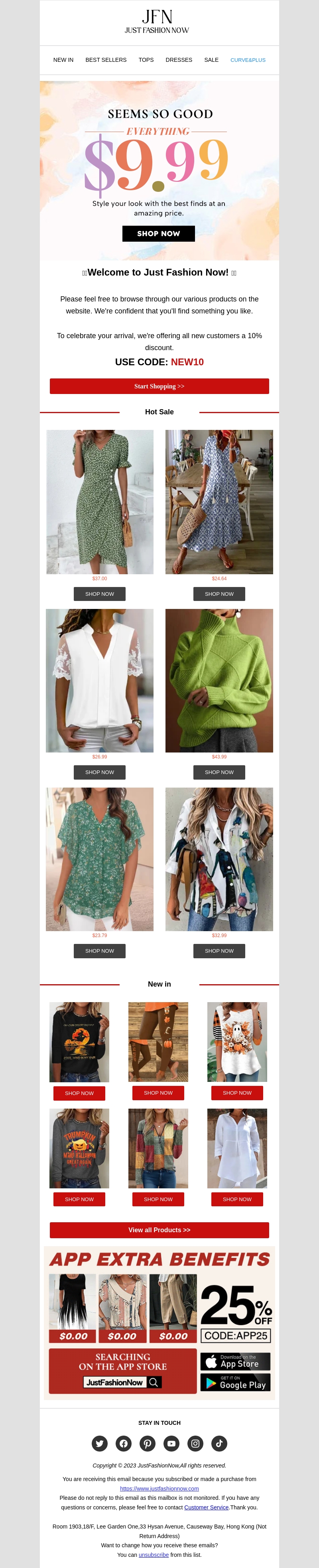Download from the App Store badge
319x1568 pixels.
[235, 1362]
